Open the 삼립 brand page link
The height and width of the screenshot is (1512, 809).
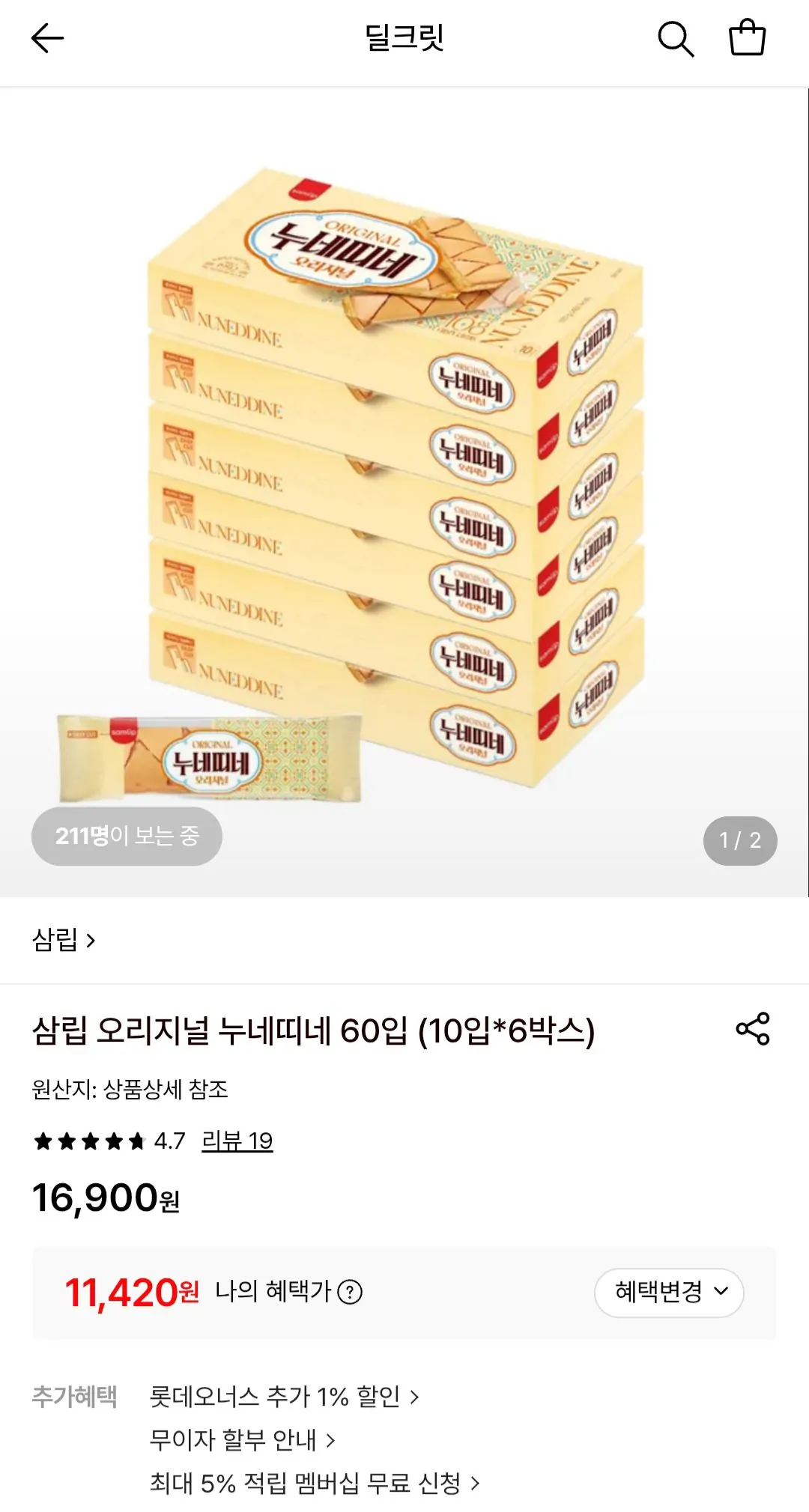click(x=64, y=939)
